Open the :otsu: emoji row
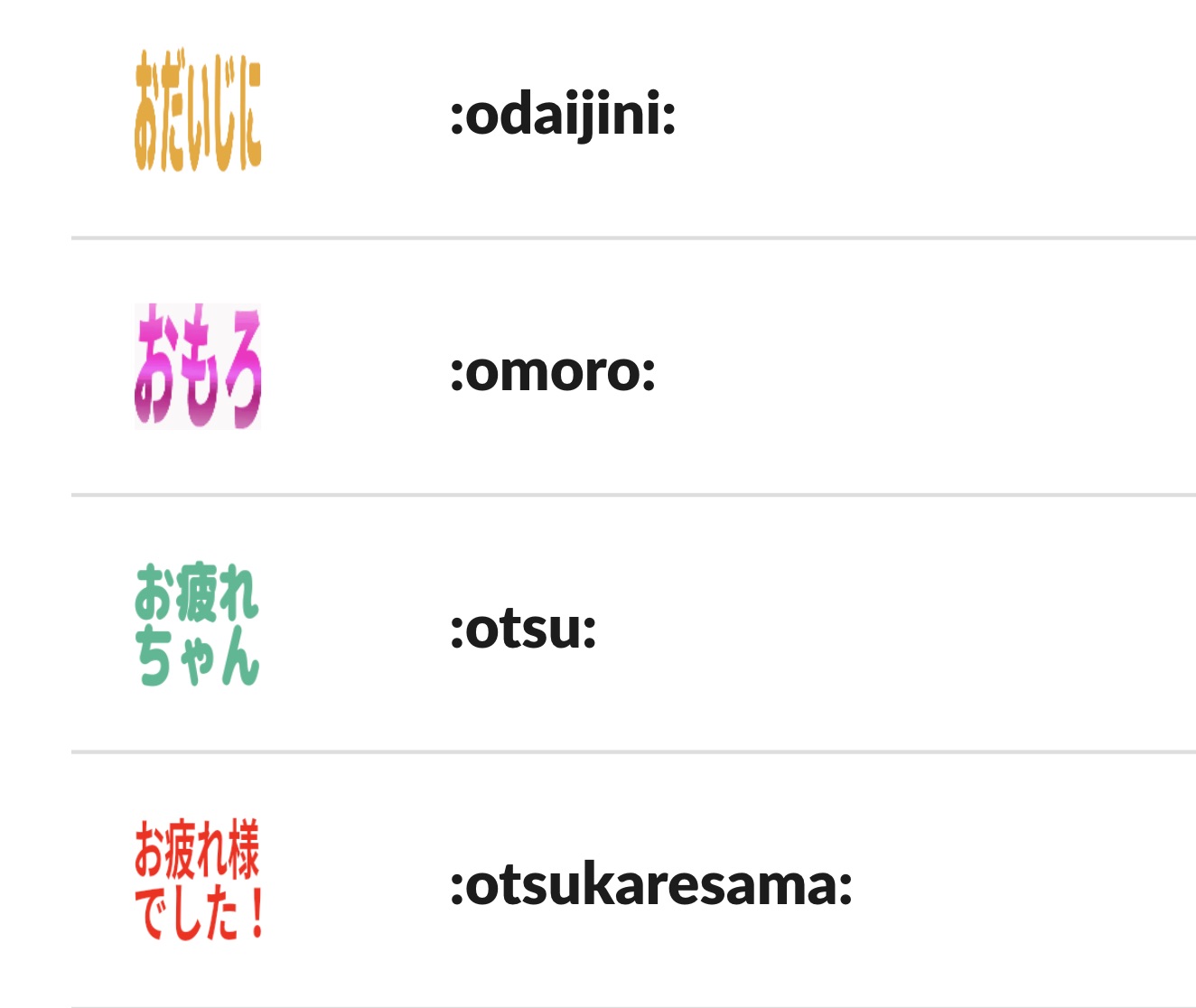1196x1008 pixels. (523, 628)
